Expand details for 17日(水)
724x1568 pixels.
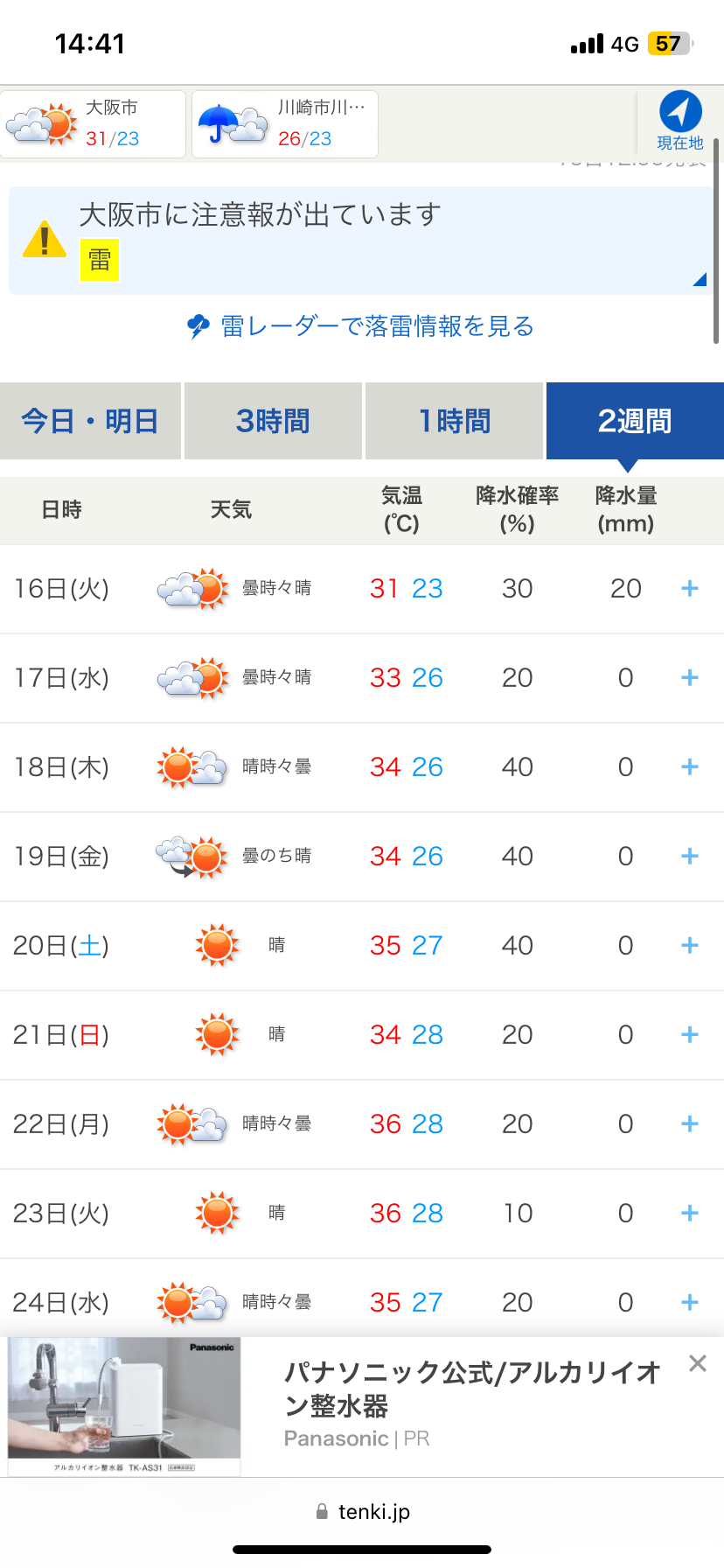pos(690,678)
